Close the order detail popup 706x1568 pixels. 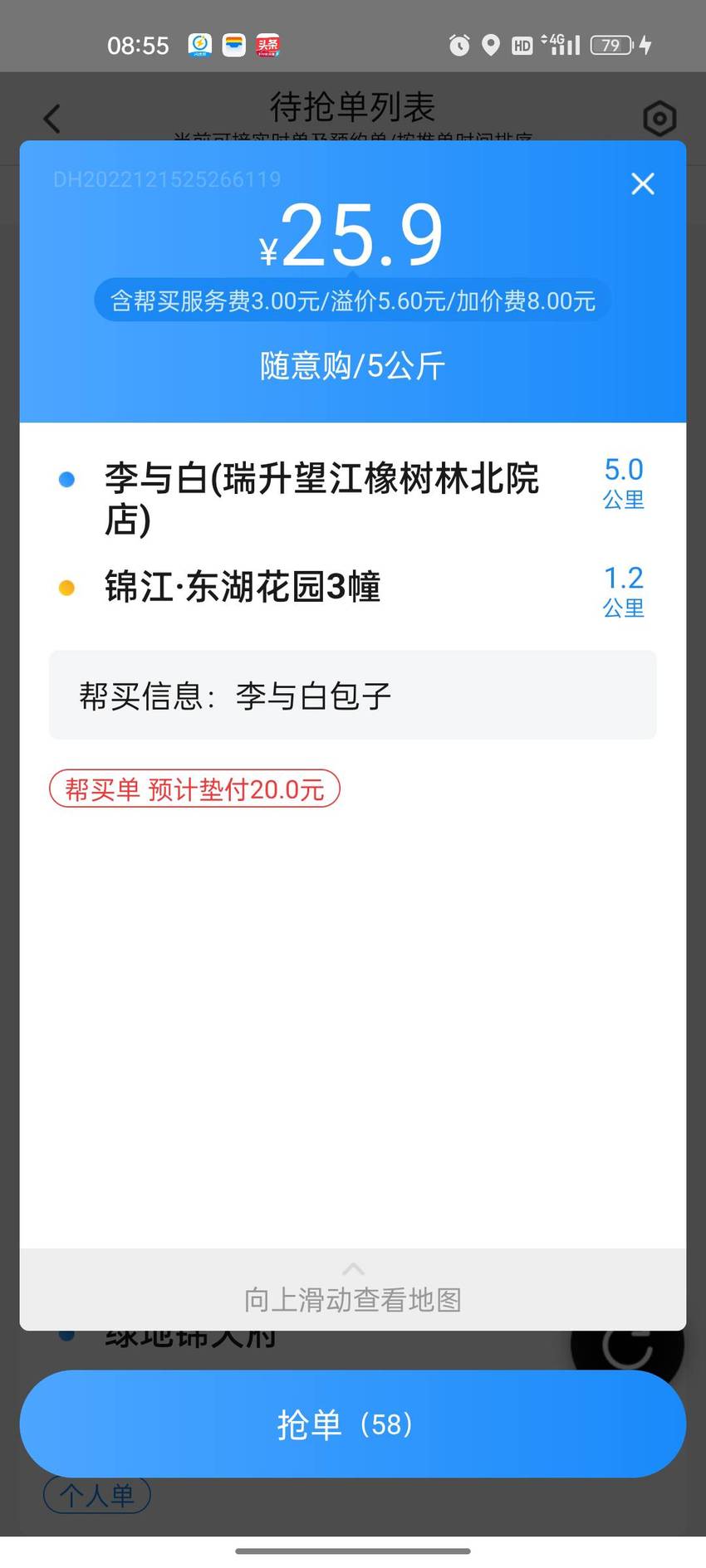pos(643,183)
